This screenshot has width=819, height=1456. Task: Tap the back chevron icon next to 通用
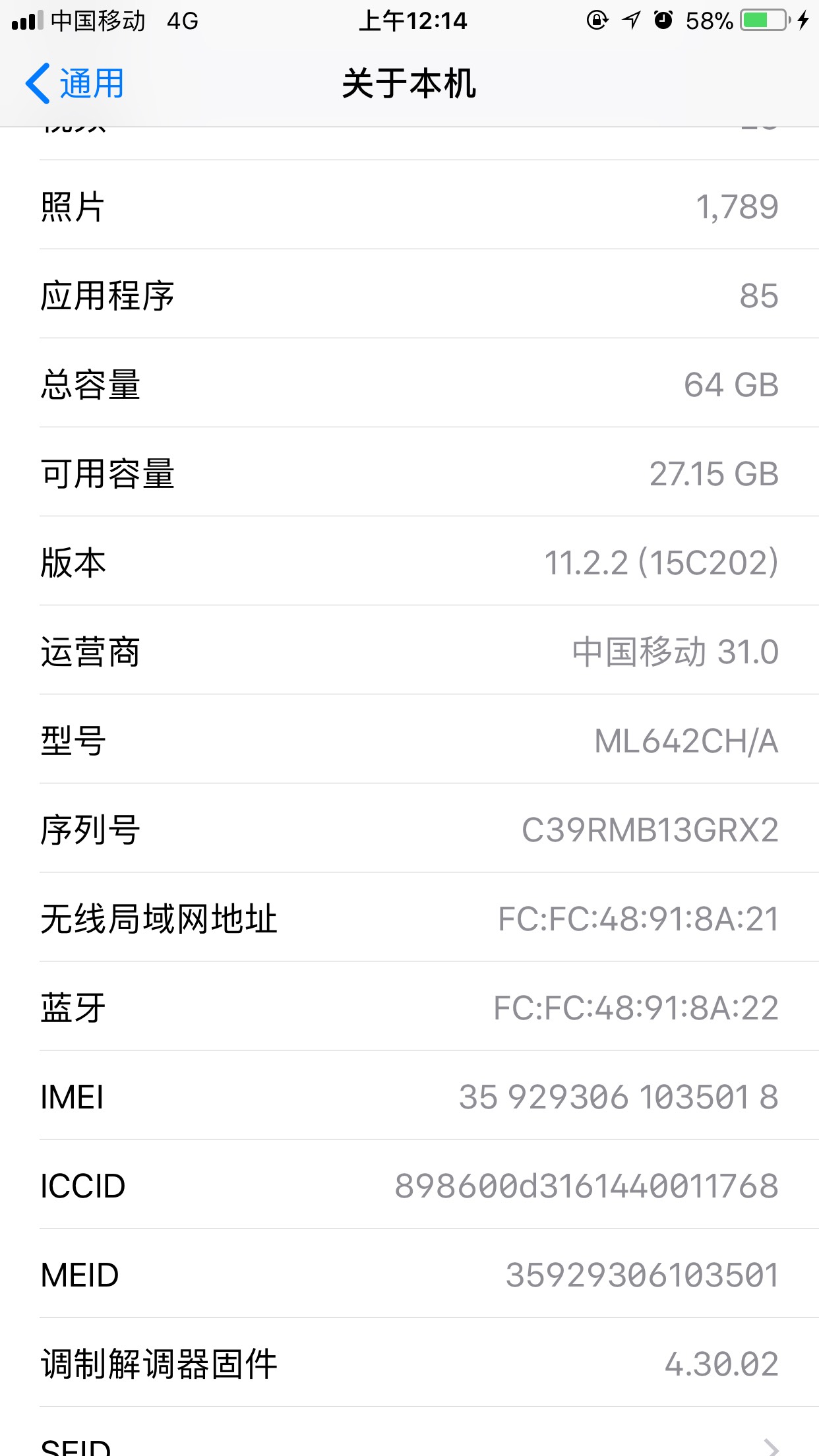tap(38, 83)
